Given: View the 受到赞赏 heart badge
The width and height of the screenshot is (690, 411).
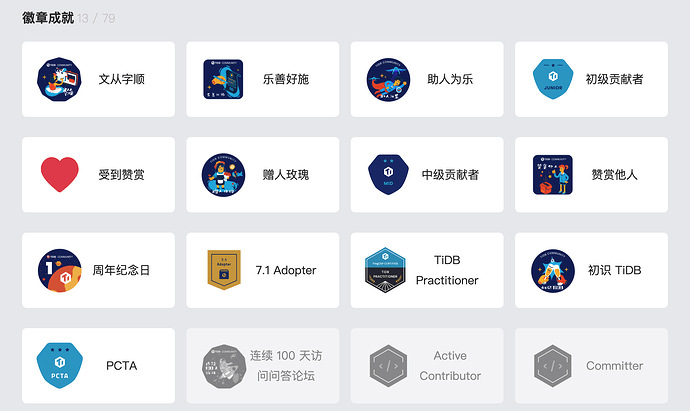Looking at the screenshot, I should tap(98, 175).
